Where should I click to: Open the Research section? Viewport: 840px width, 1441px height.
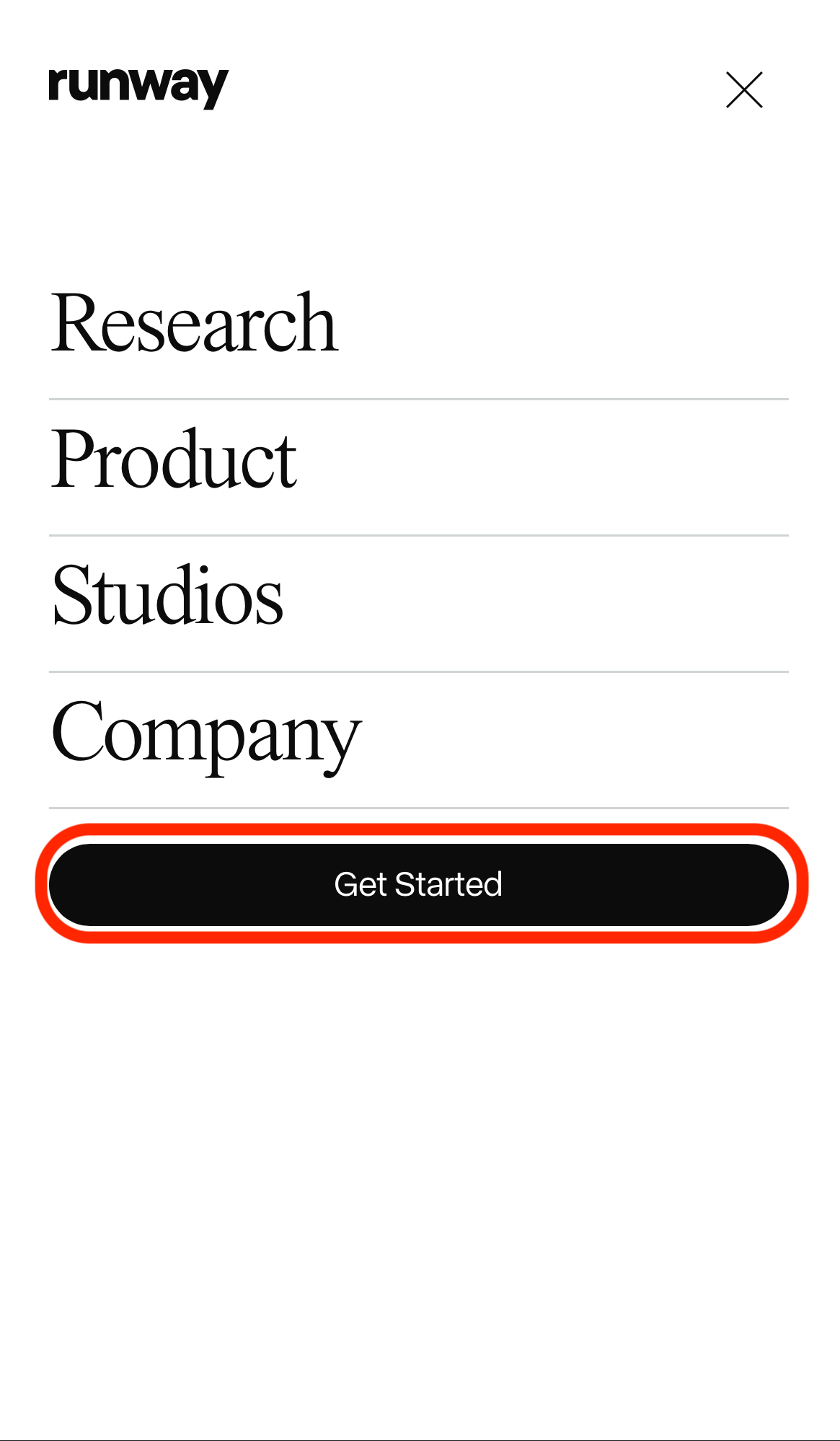coord(195,323)
